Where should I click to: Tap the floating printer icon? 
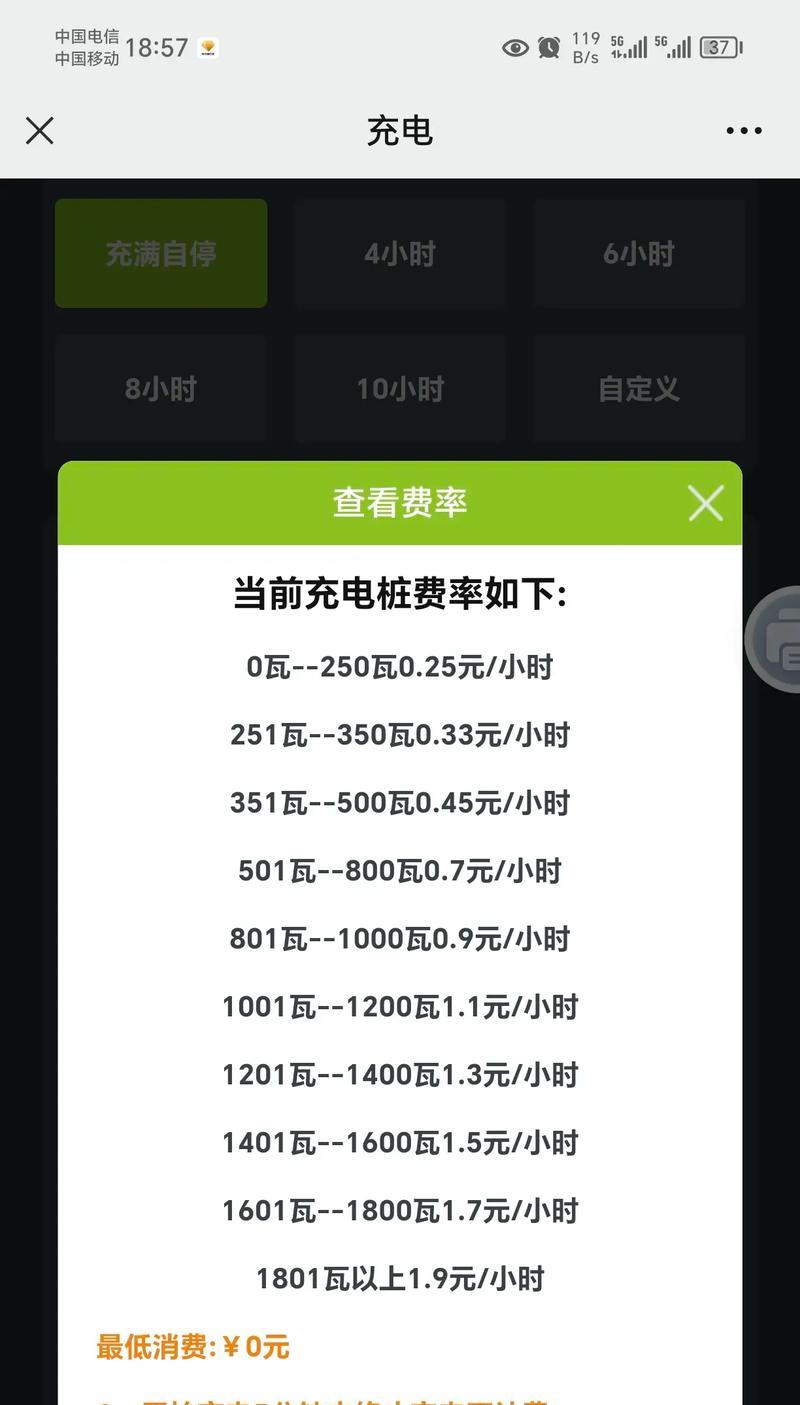click(775, 639)
